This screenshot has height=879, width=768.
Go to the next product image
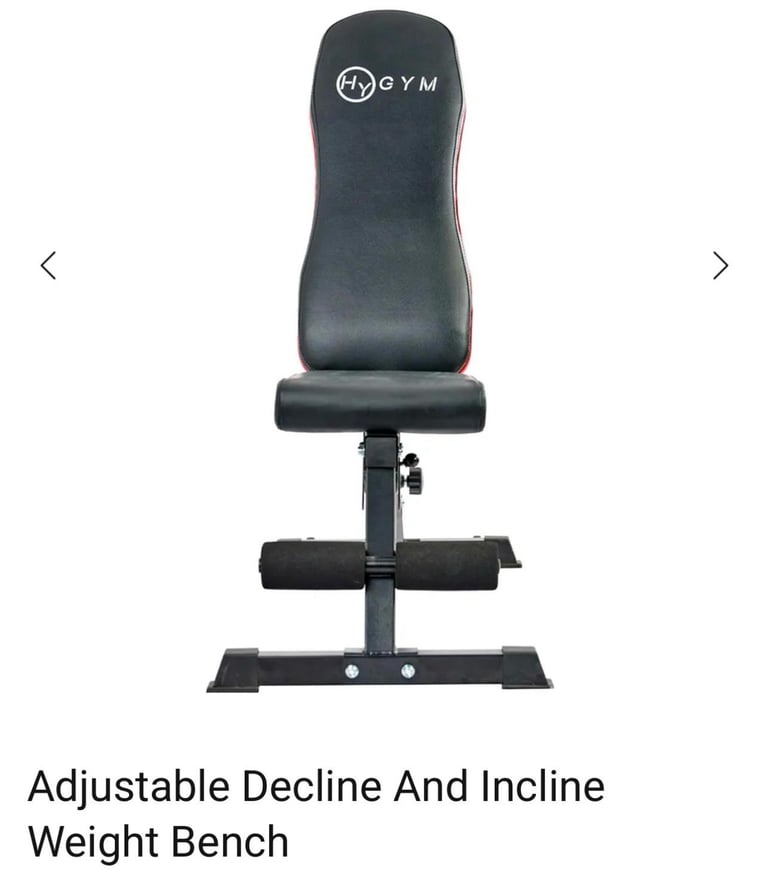pos(720,265)
